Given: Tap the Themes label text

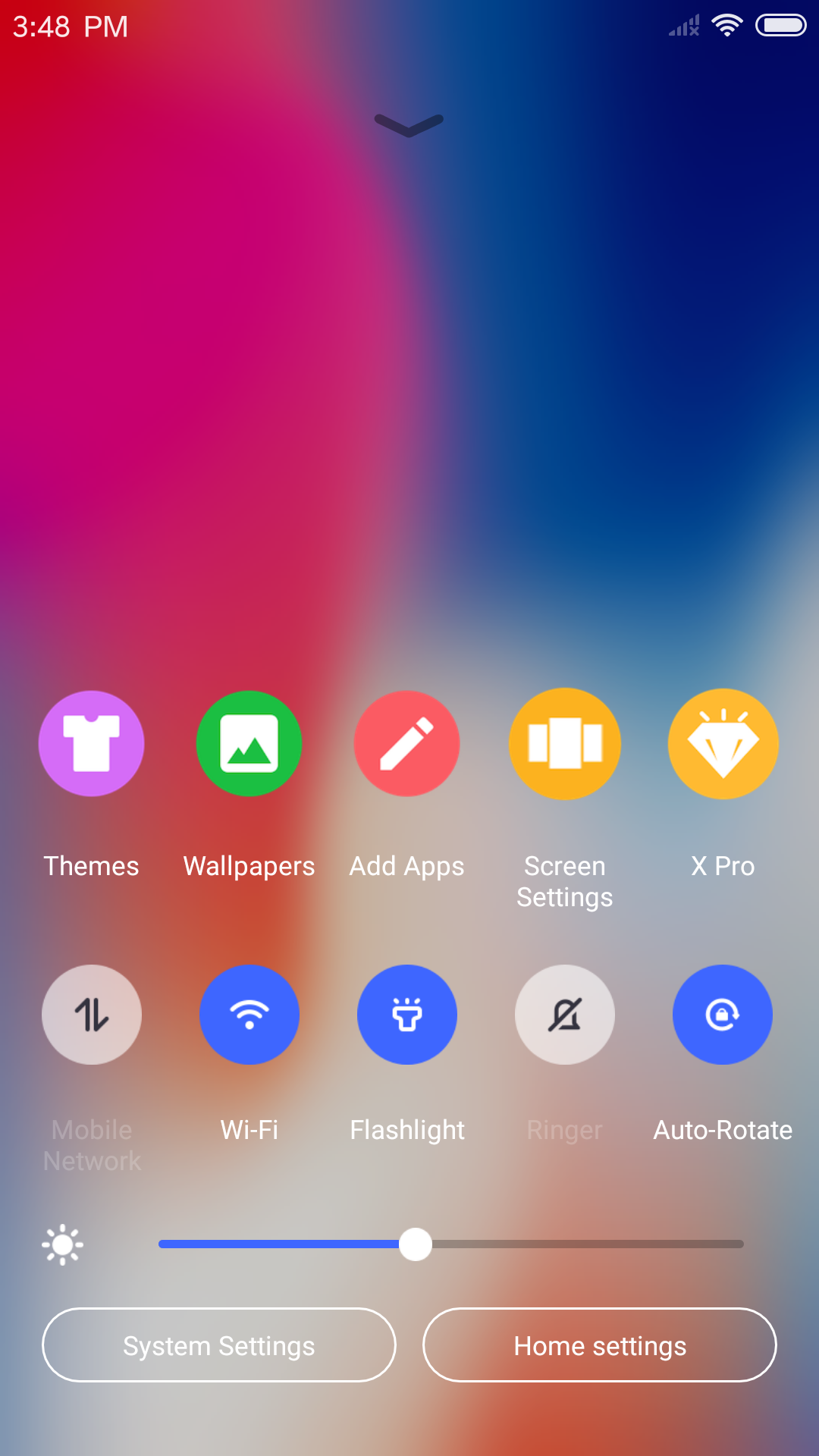Looking at the screenshot, I should [x=91, y=866].
